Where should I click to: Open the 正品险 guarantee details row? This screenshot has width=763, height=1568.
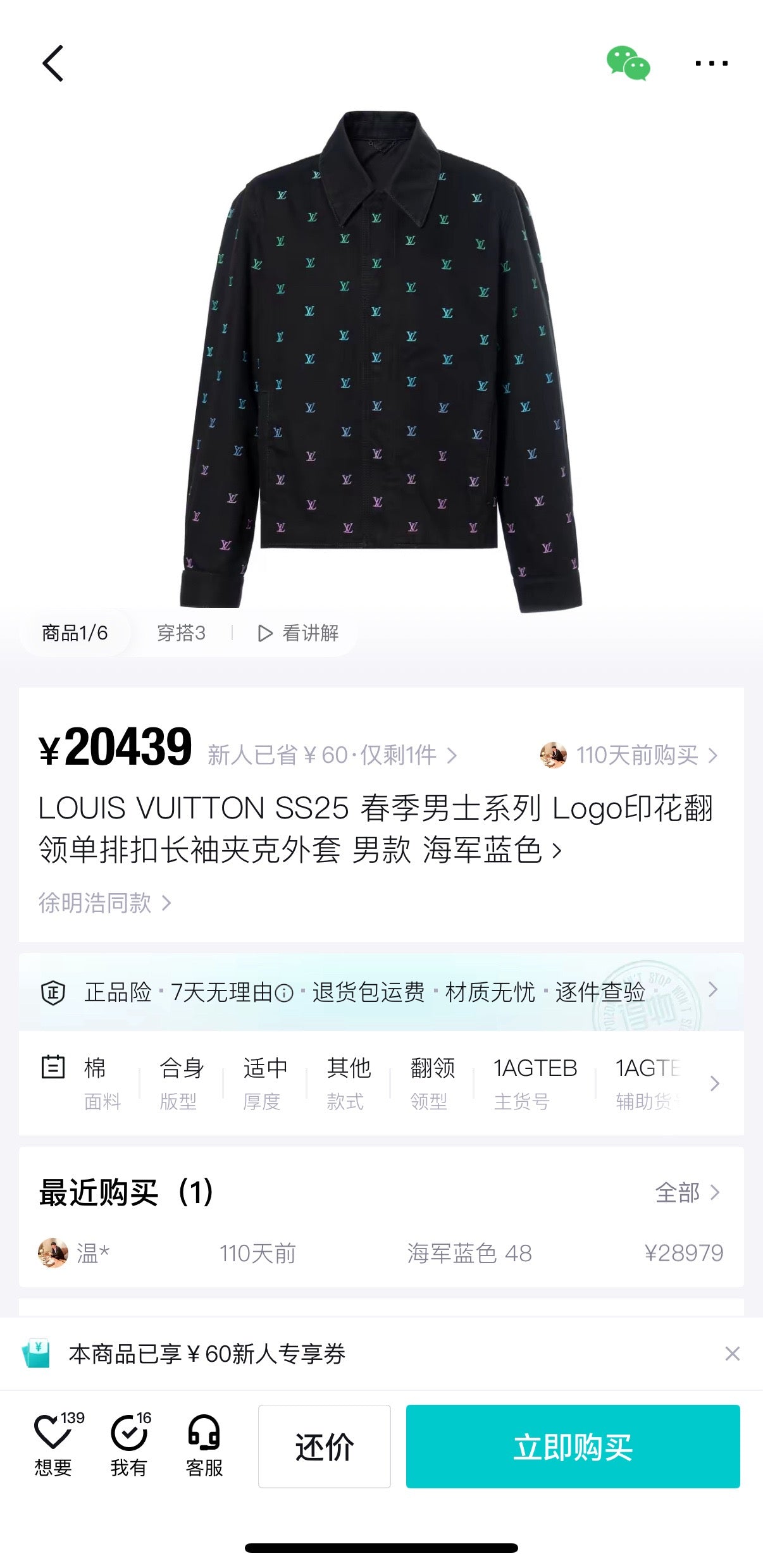[x=381, y=992]
